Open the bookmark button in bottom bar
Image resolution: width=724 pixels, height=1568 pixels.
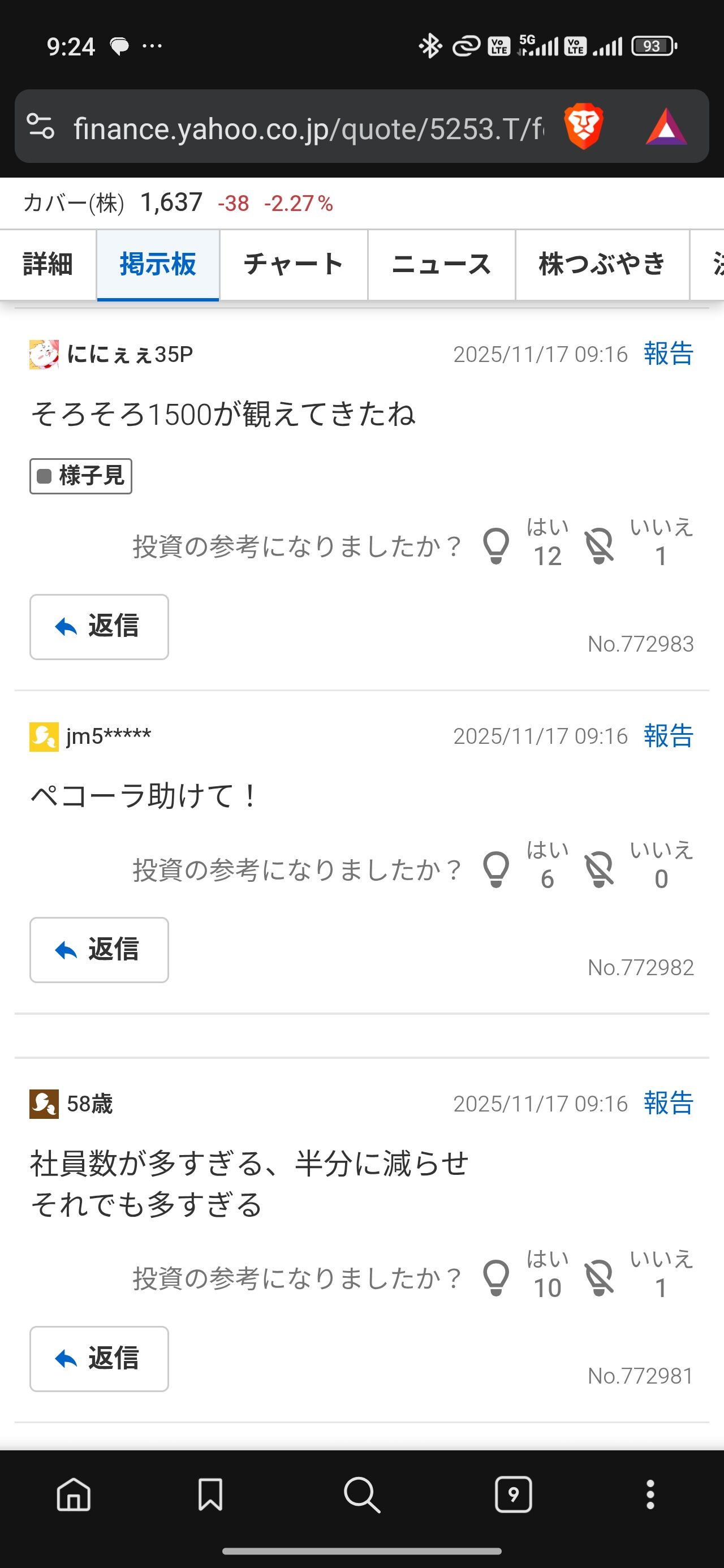[210, 1494]
